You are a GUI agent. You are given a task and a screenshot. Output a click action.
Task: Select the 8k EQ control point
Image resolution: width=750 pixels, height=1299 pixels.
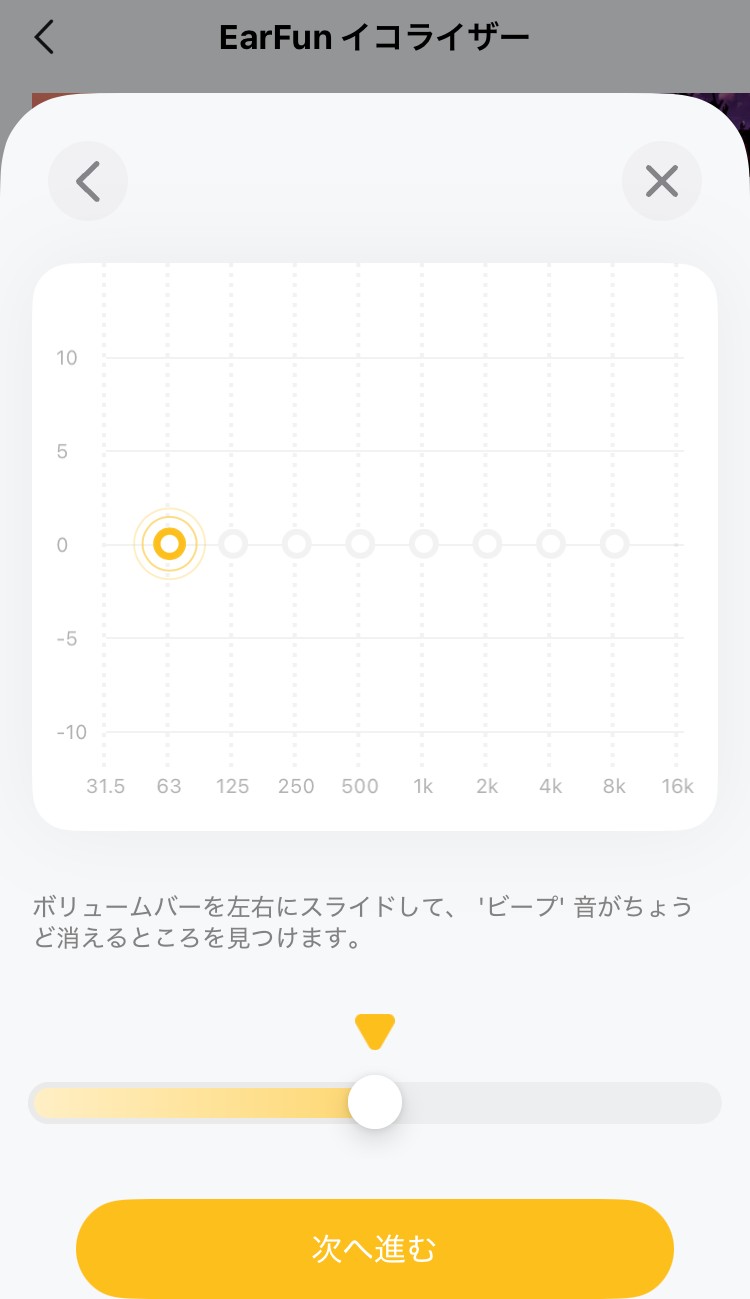tap(614, 544)
